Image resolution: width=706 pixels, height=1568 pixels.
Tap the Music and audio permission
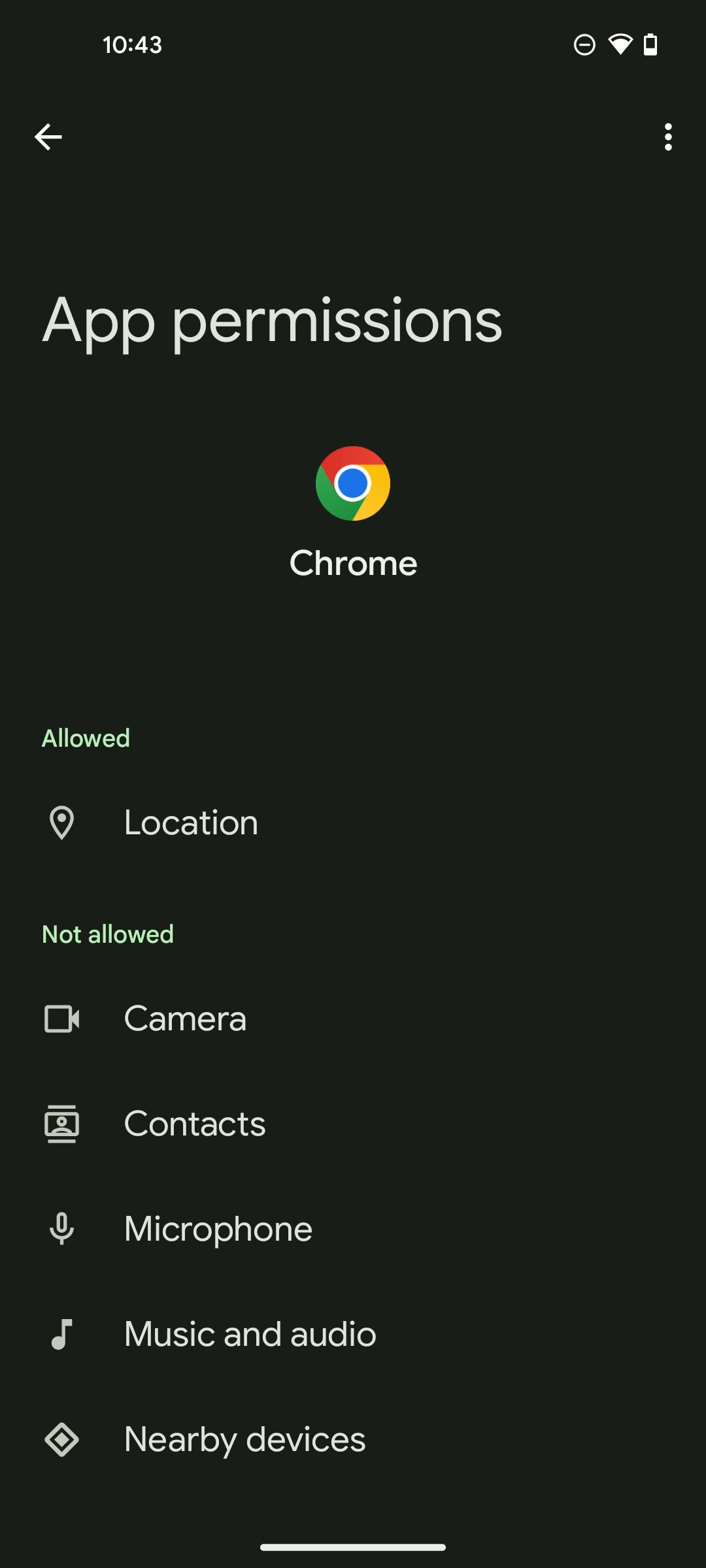tap(353, 1334)
